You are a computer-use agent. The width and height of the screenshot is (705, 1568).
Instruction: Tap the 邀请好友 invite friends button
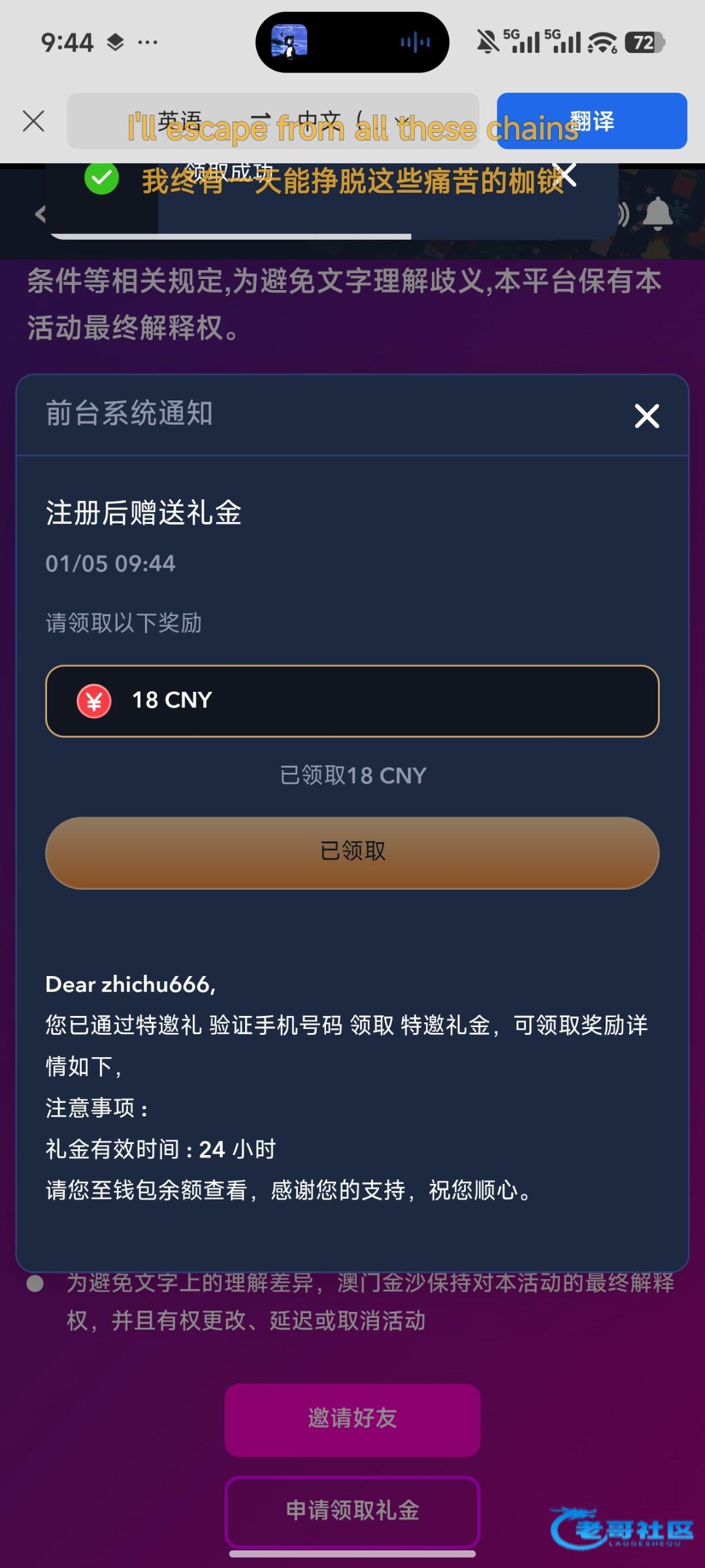click(x=352, y=1419)
